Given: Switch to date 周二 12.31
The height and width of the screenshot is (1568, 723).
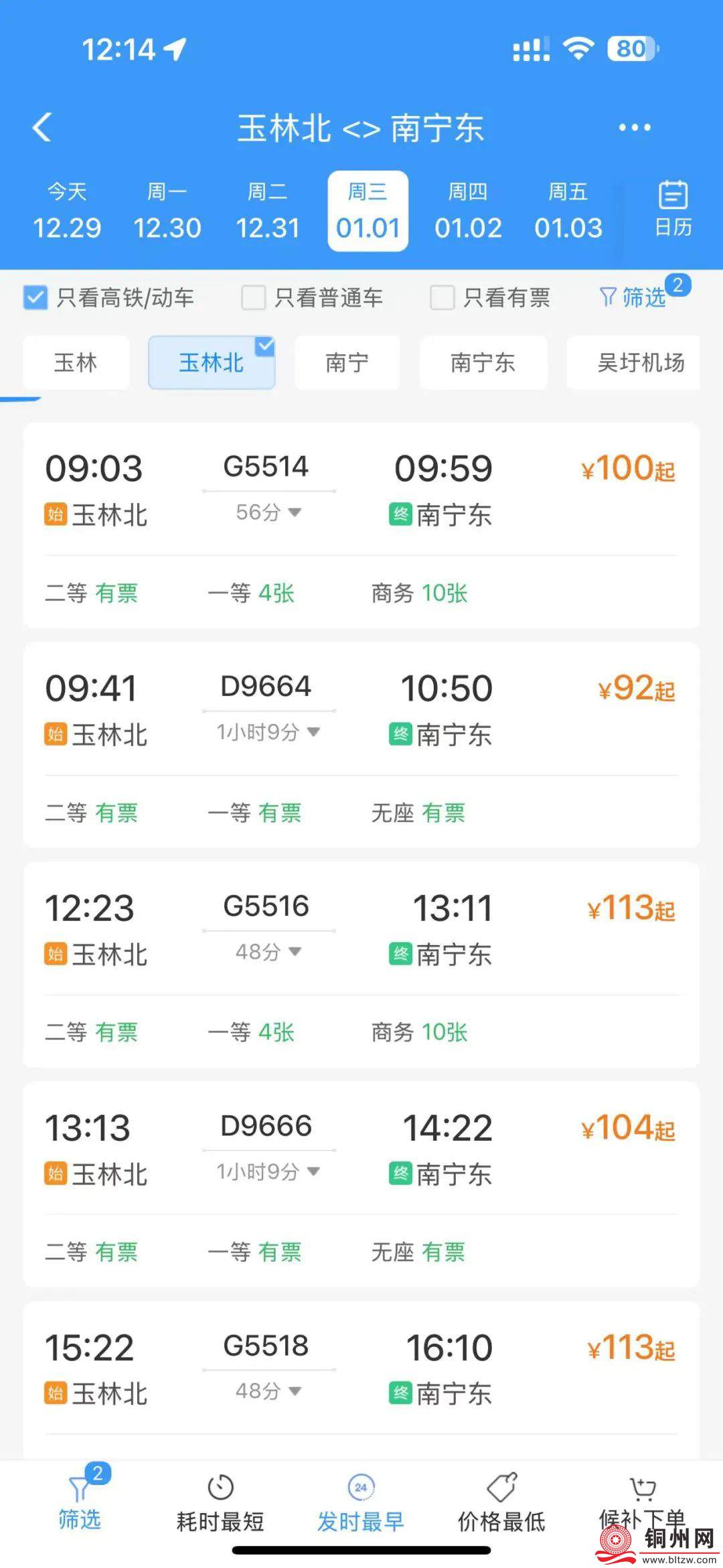Looking at the screenshot, I should click(267, 212).
